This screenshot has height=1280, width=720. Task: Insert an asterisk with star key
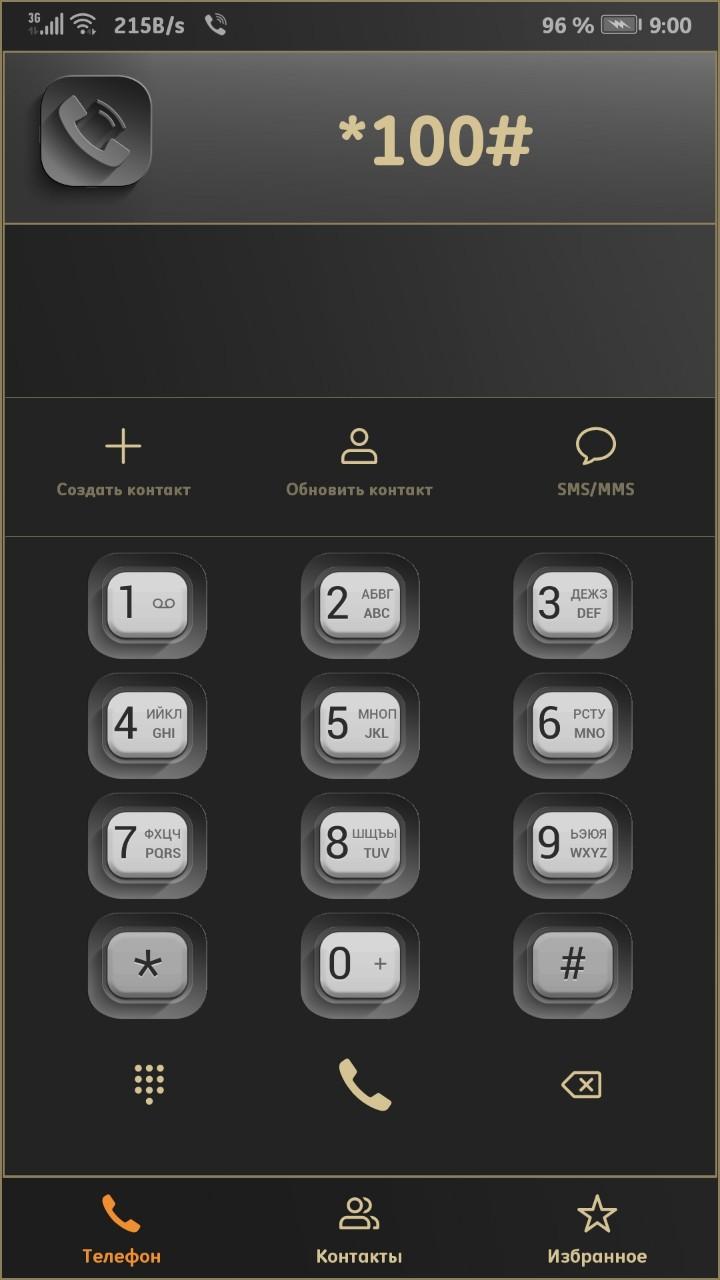click(147, 965)
